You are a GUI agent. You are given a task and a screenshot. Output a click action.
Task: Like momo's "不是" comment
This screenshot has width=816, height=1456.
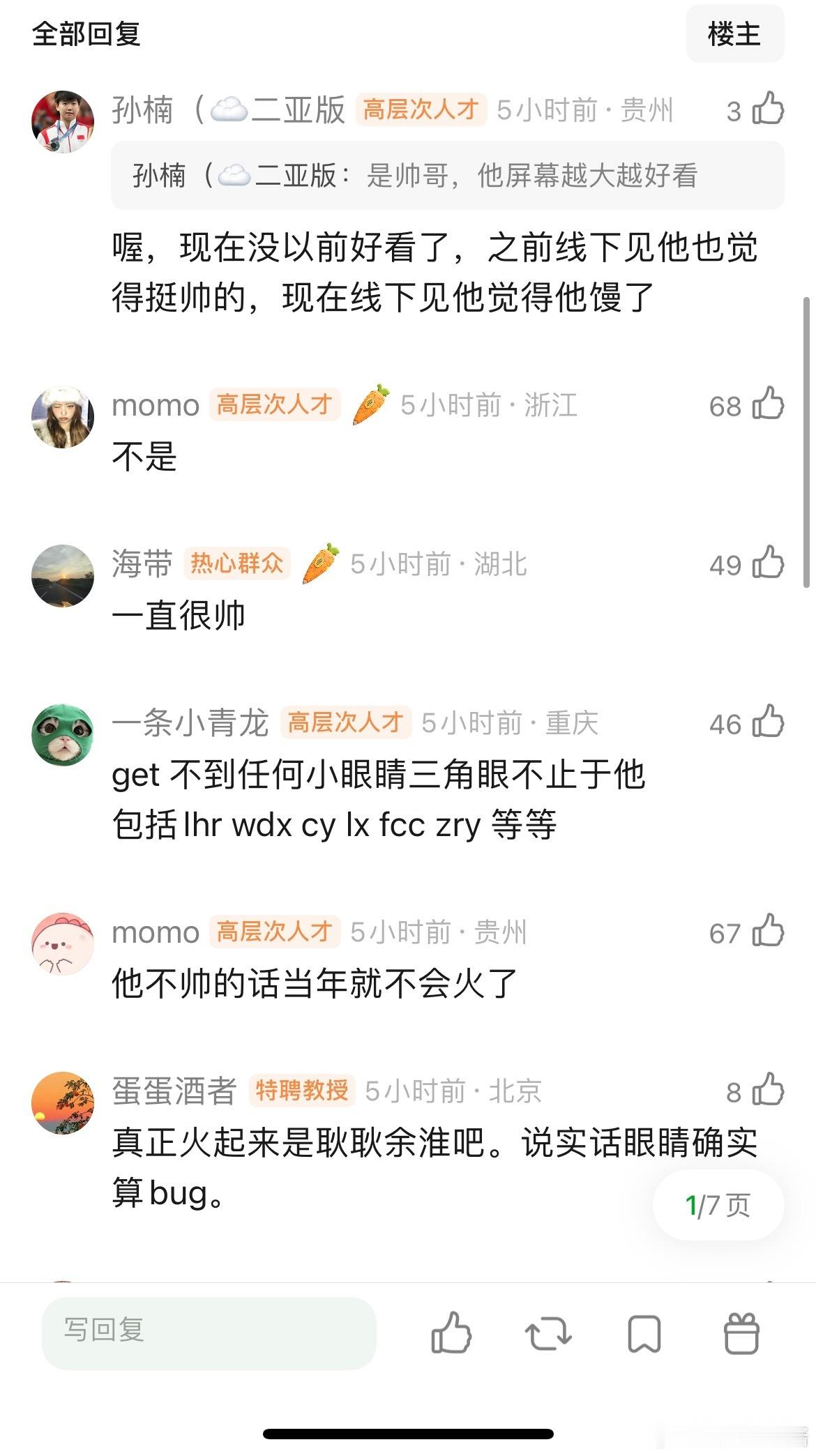pyautogui.click(x=767, y=405)
